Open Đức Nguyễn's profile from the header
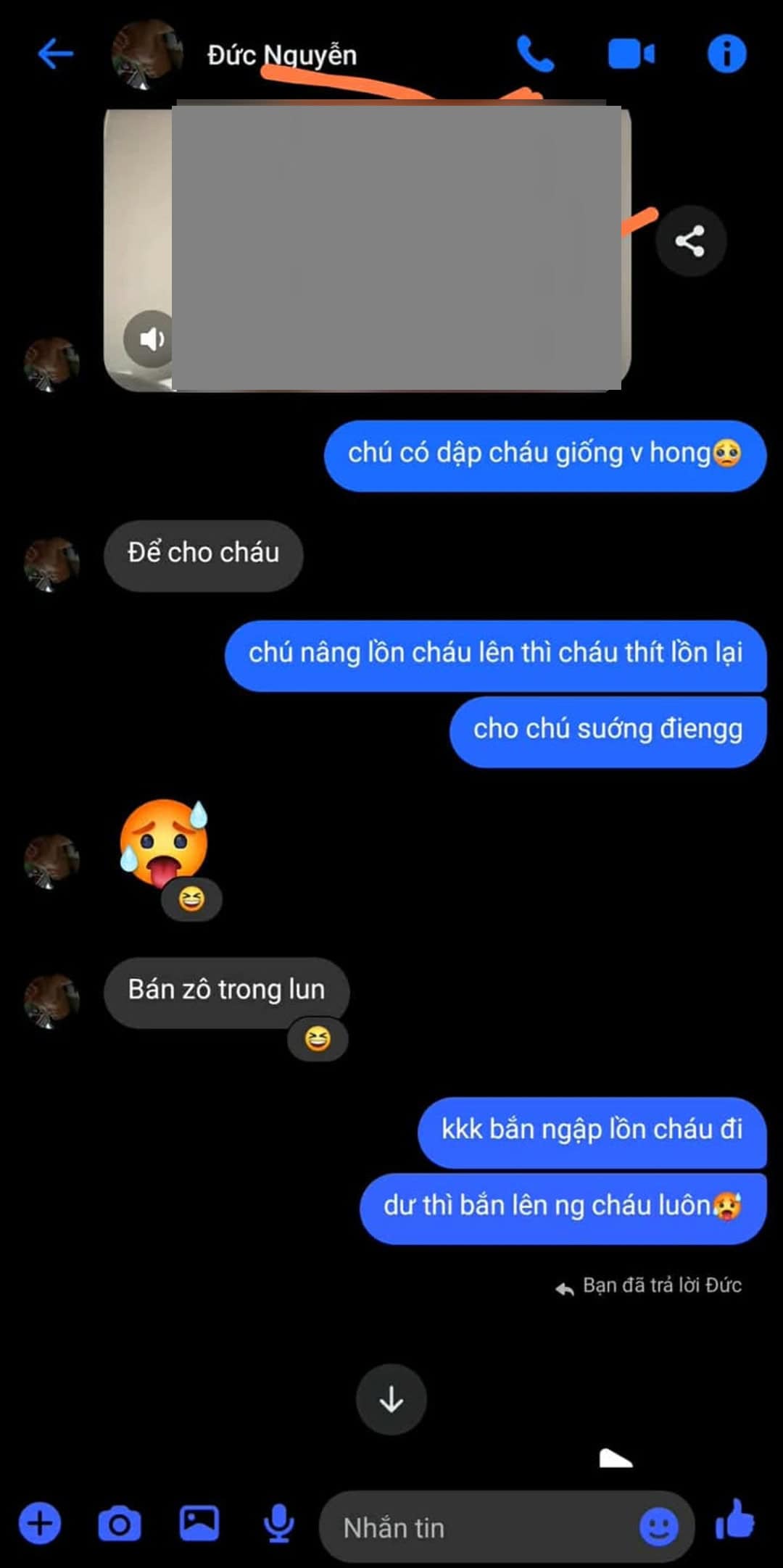Screen dimensions: 783x1568 282,55
